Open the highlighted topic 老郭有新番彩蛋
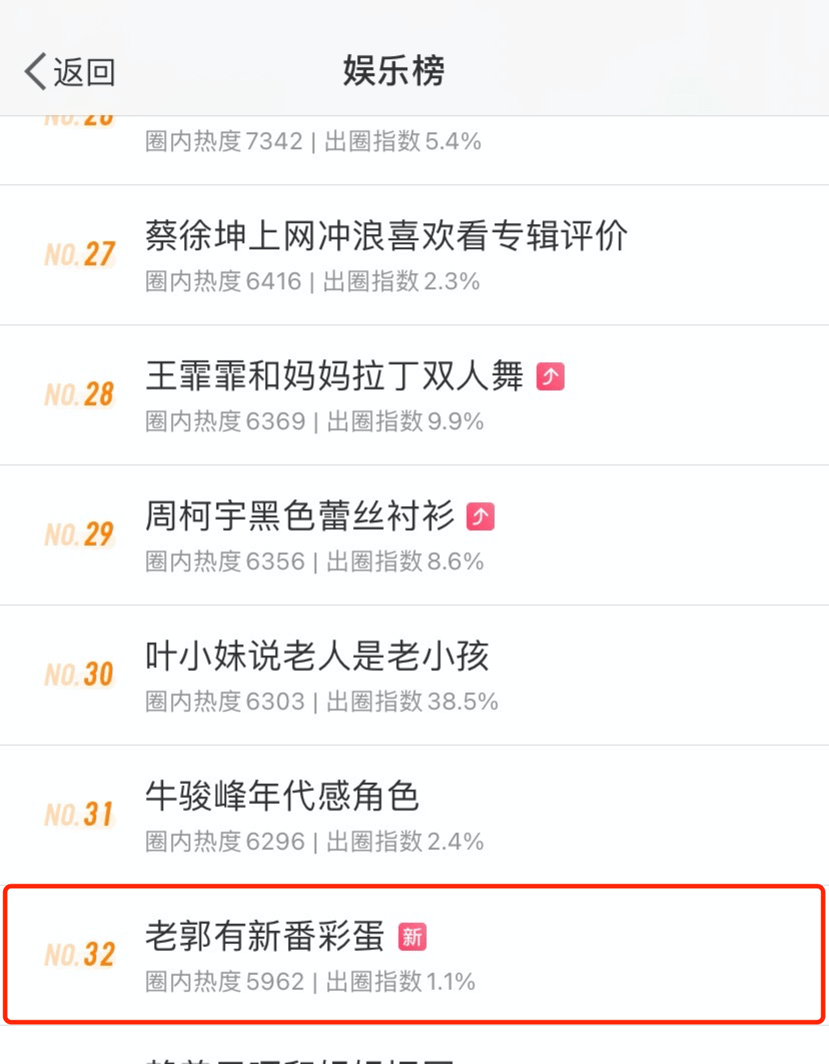Screen dimensions: 829x1064 click(265, 937)
